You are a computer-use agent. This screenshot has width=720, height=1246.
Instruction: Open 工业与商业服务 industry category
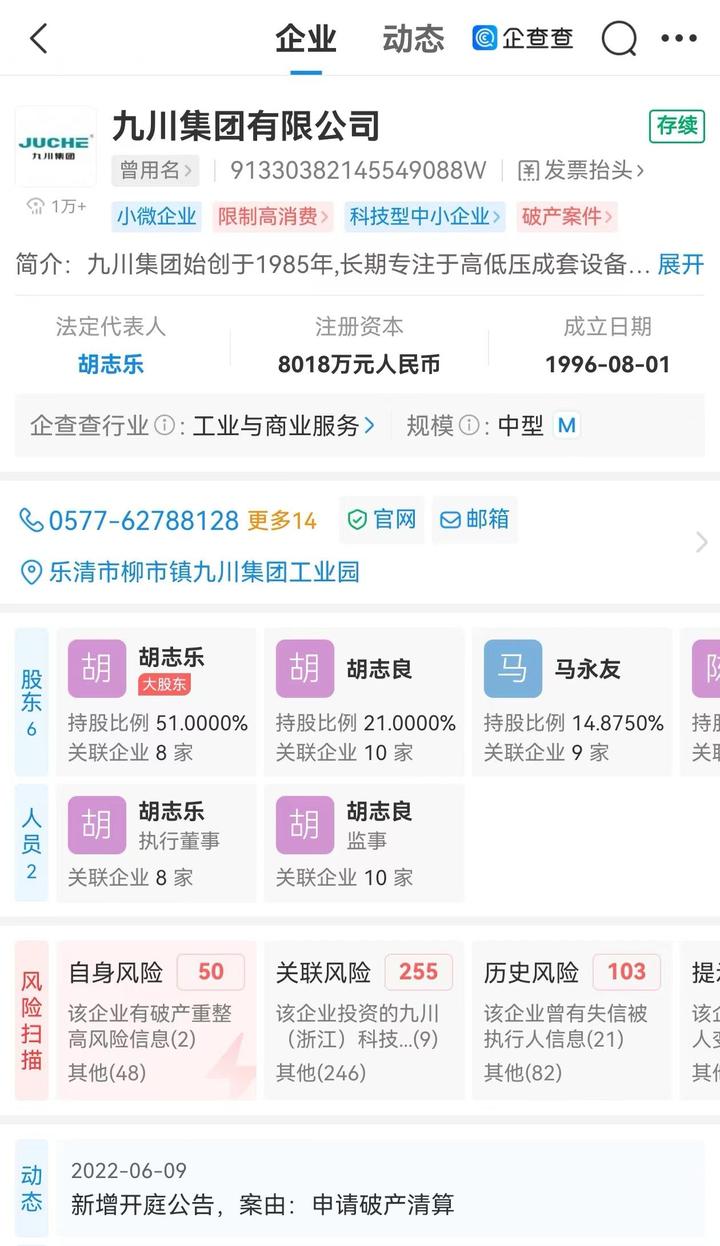click(x=283, y=426)
